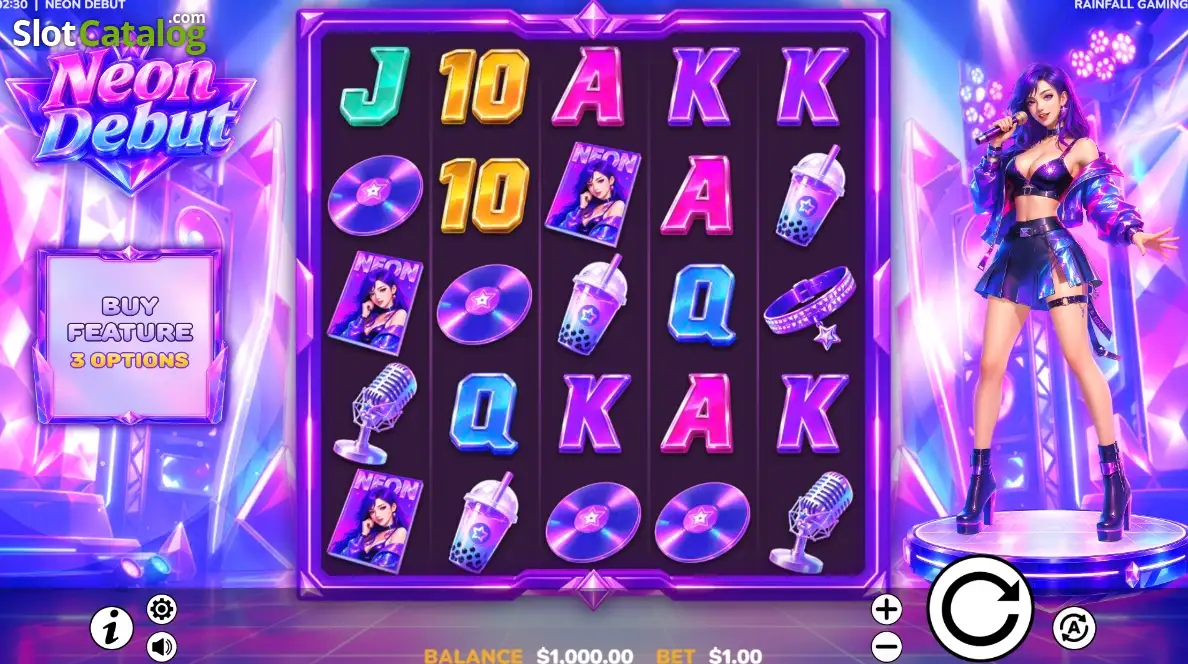Open the settings gear
Image resolution: width=1188 pixels, height=664 pixels.
161,609
